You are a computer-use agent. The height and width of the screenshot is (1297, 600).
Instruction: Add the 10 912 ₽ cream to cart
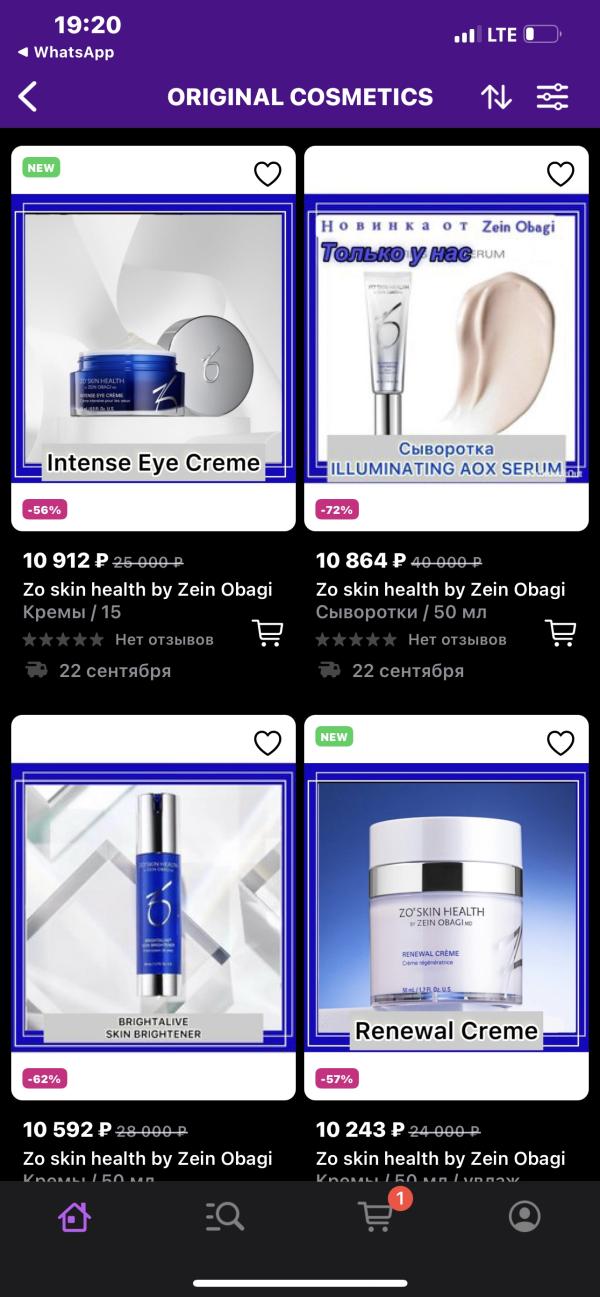(x=267, y=633)
